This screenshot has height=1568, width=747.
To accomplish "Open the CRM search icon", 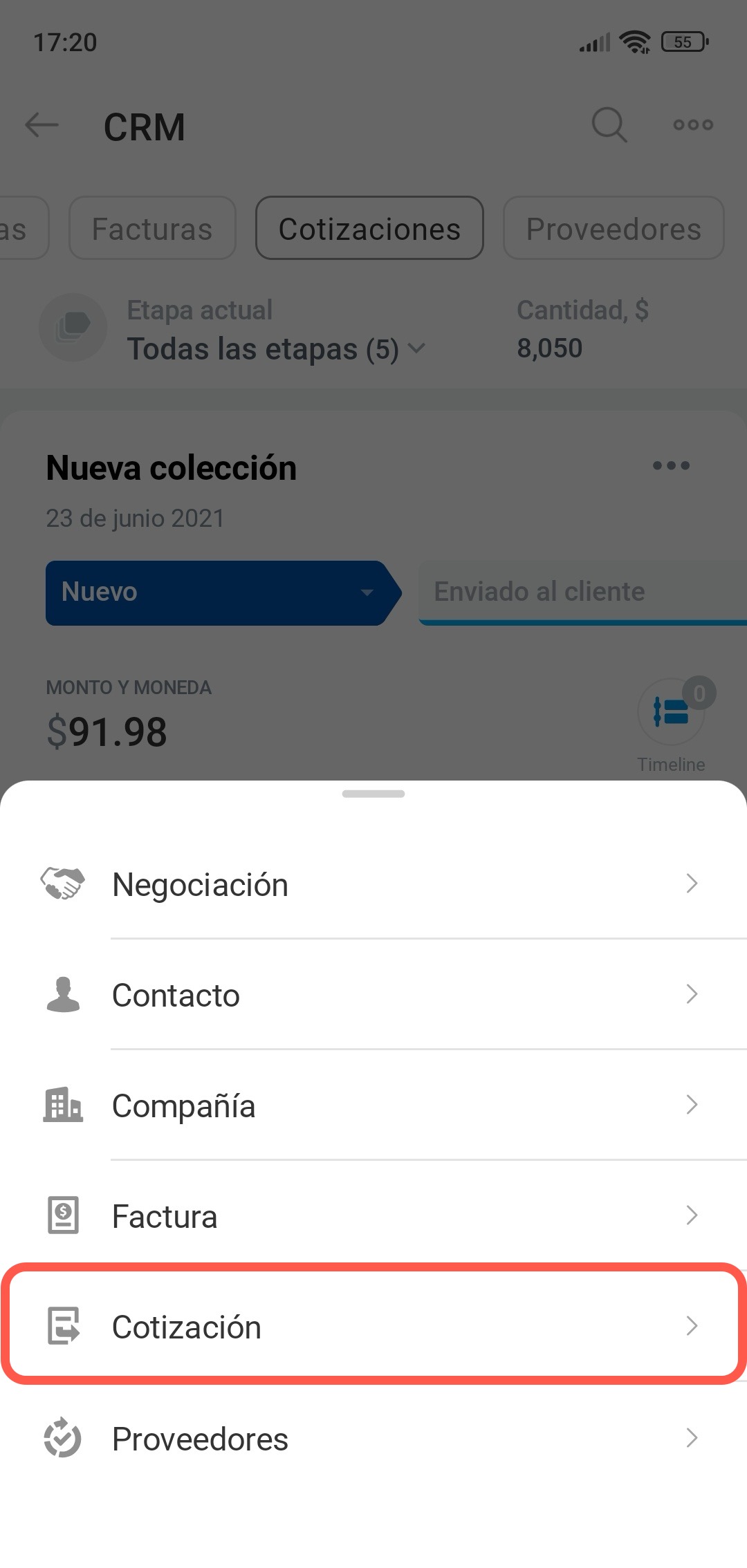I will coord(609,126).
